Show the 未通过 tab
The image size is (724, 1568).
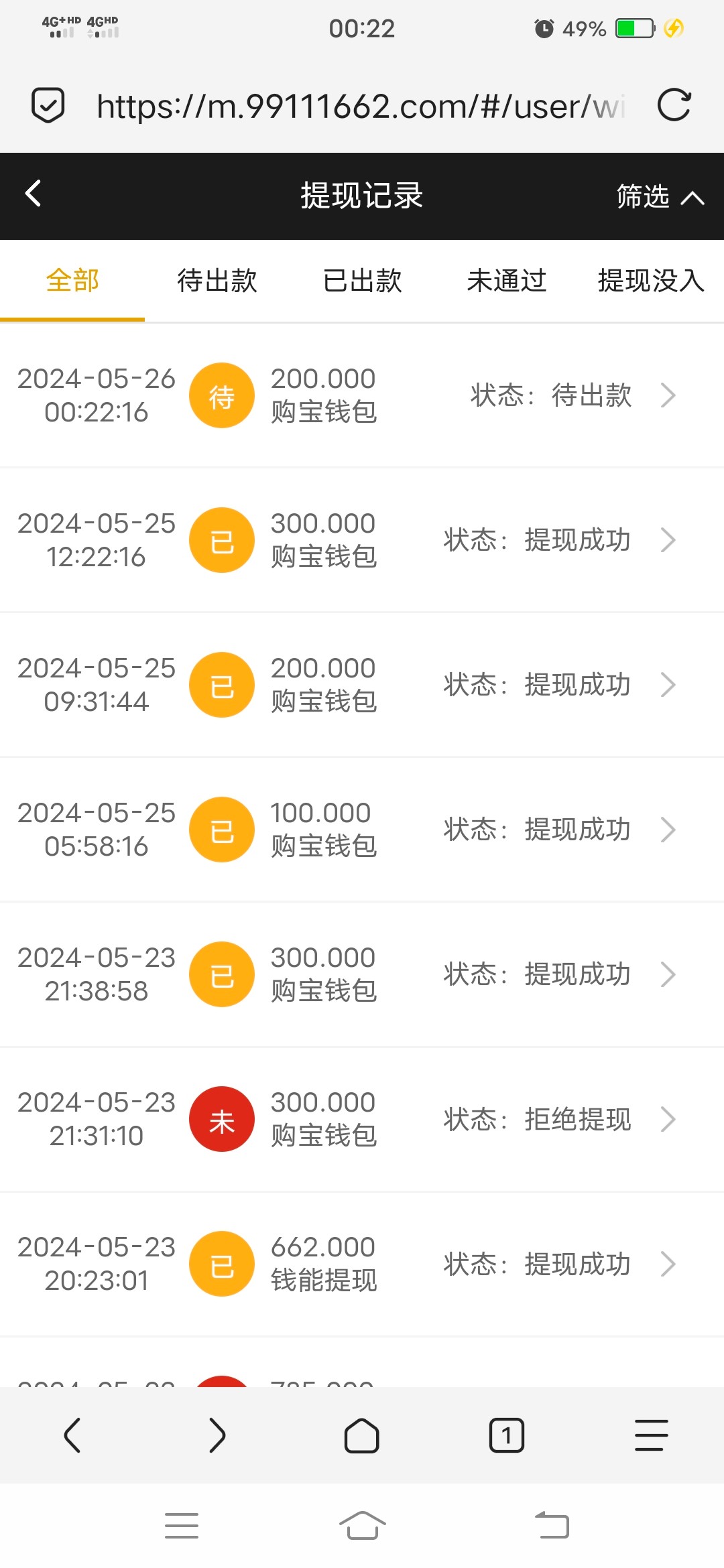click(x=507, y=281)
